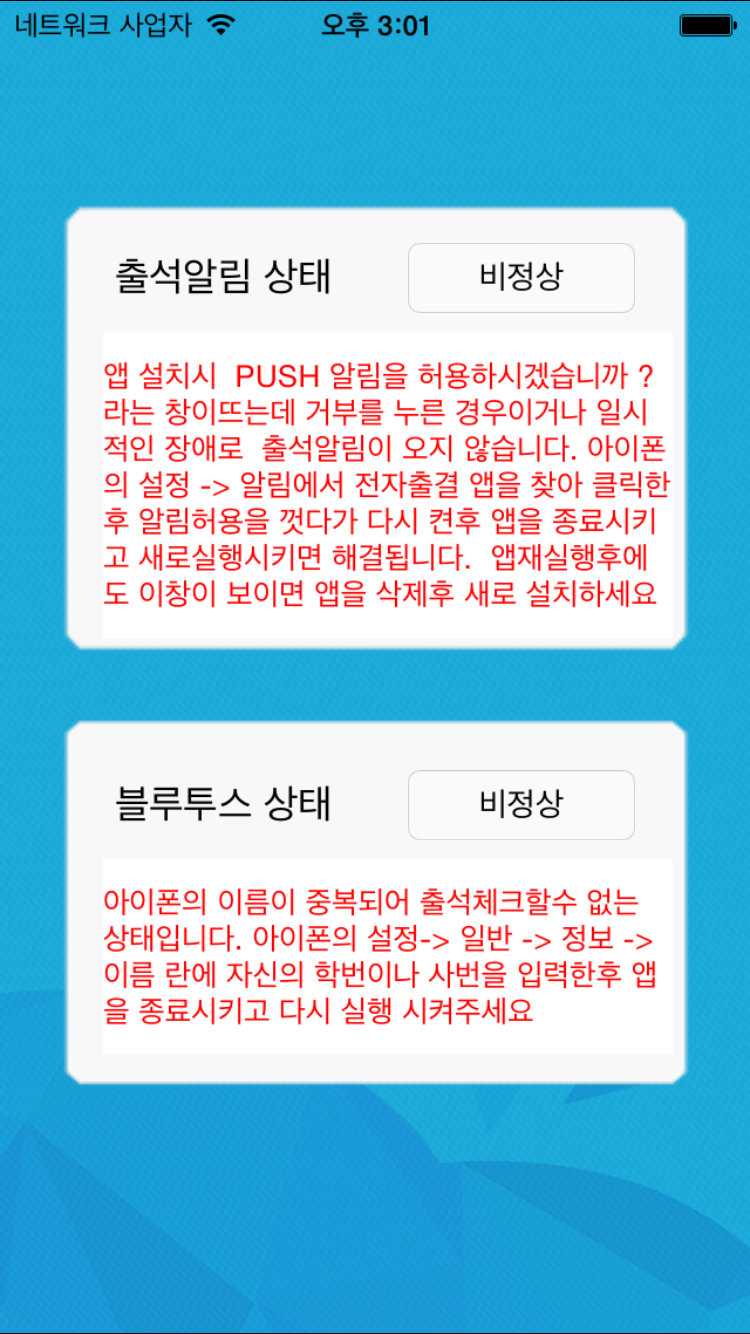750x1334 pixels.
Task: Tap the 비정상 button beside 출석알림 상태
Action: tap(521, 278)
